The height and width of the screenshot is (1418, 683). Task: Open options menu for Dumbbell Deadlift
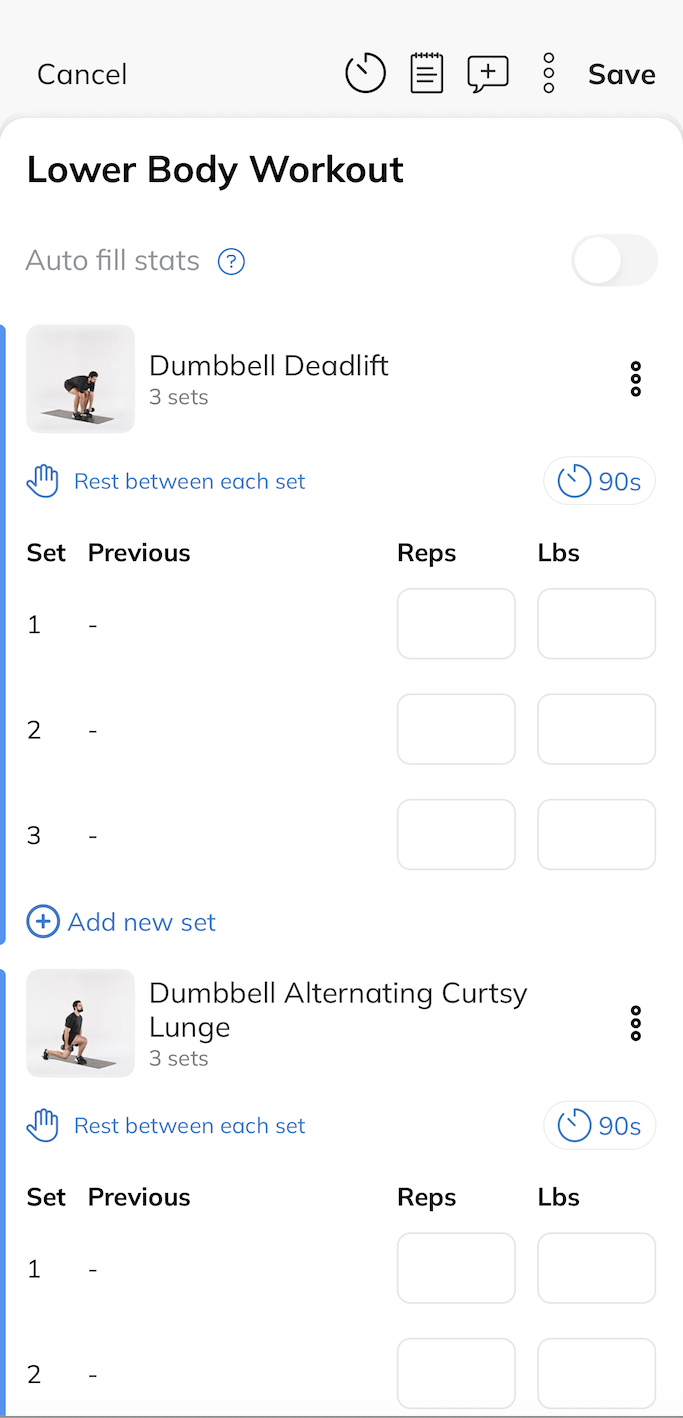(635, 380)
